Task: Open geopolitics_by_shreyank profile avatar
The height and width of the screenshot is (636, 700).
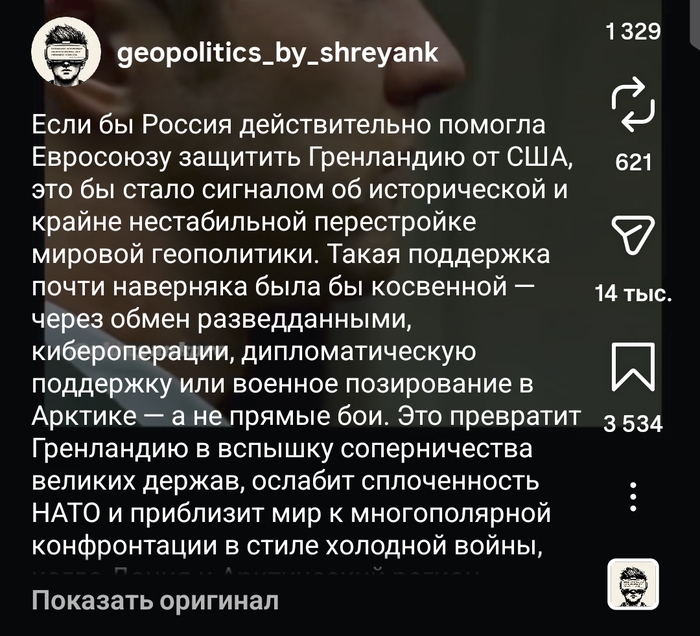Action: tap(68, 54)
